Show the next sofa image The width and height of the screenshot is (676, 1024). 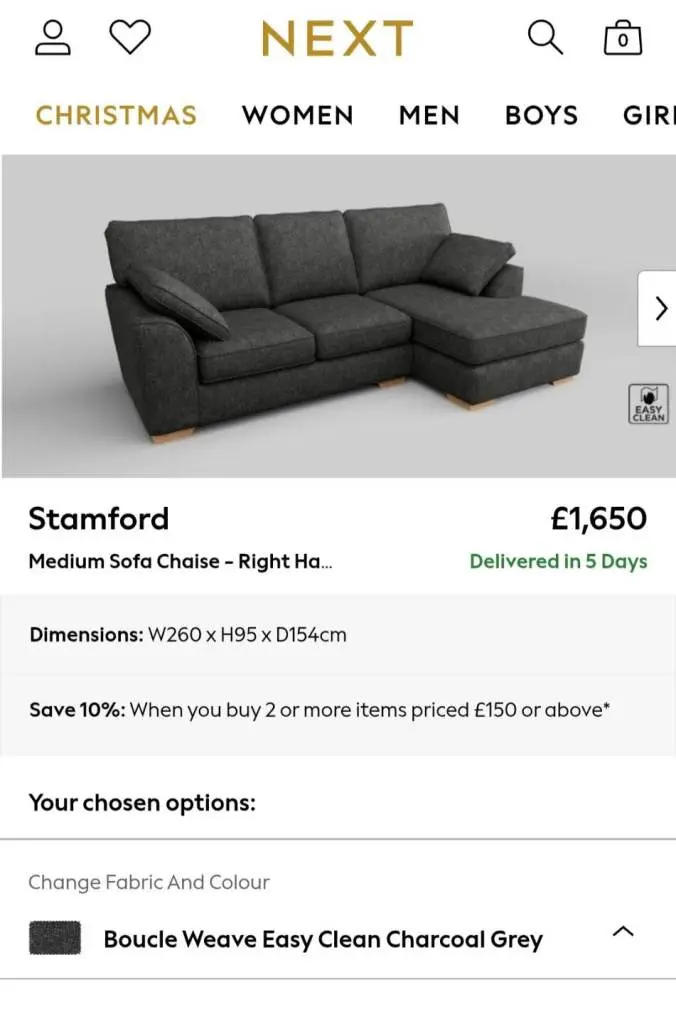[659, 308]
